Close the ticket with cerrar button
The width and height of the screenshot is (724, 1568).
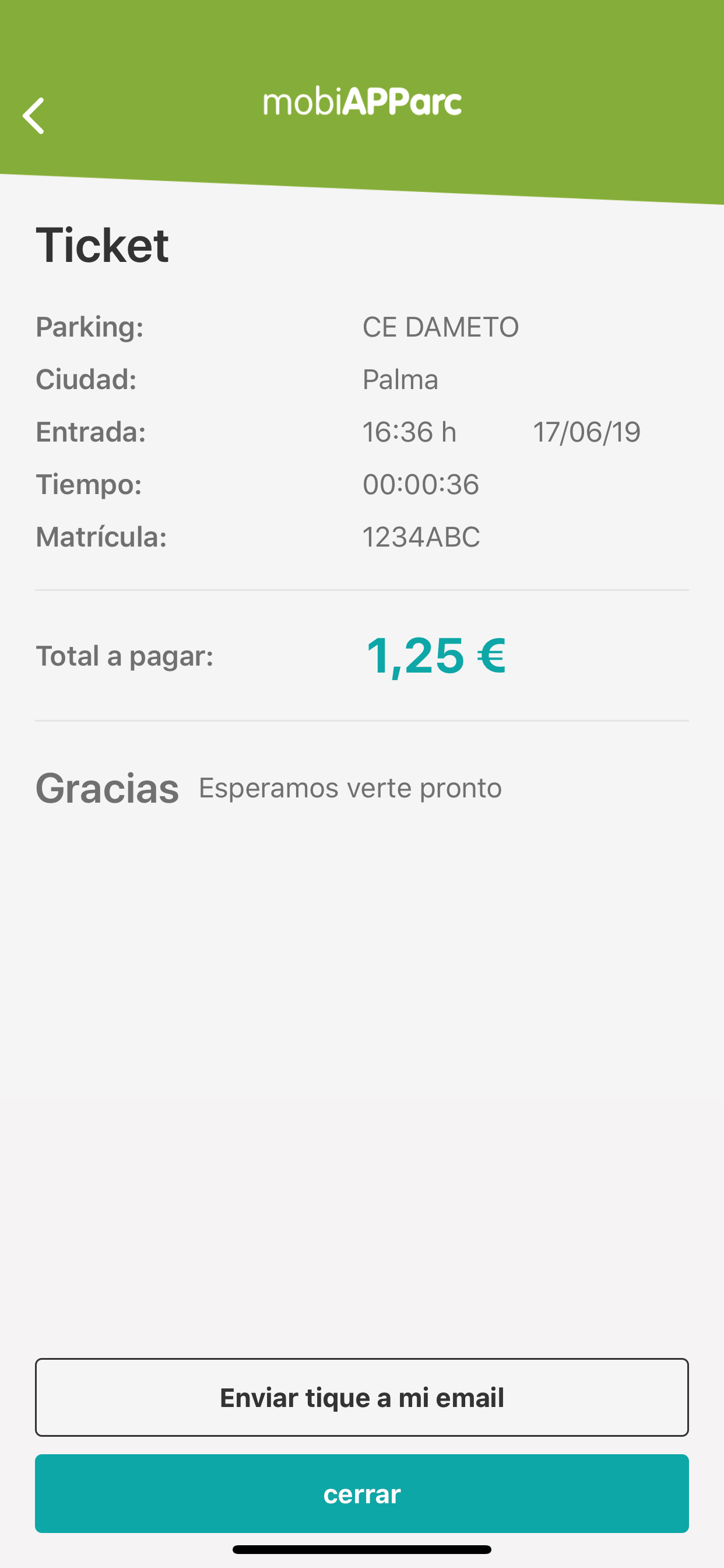(x=362, y=1493)
